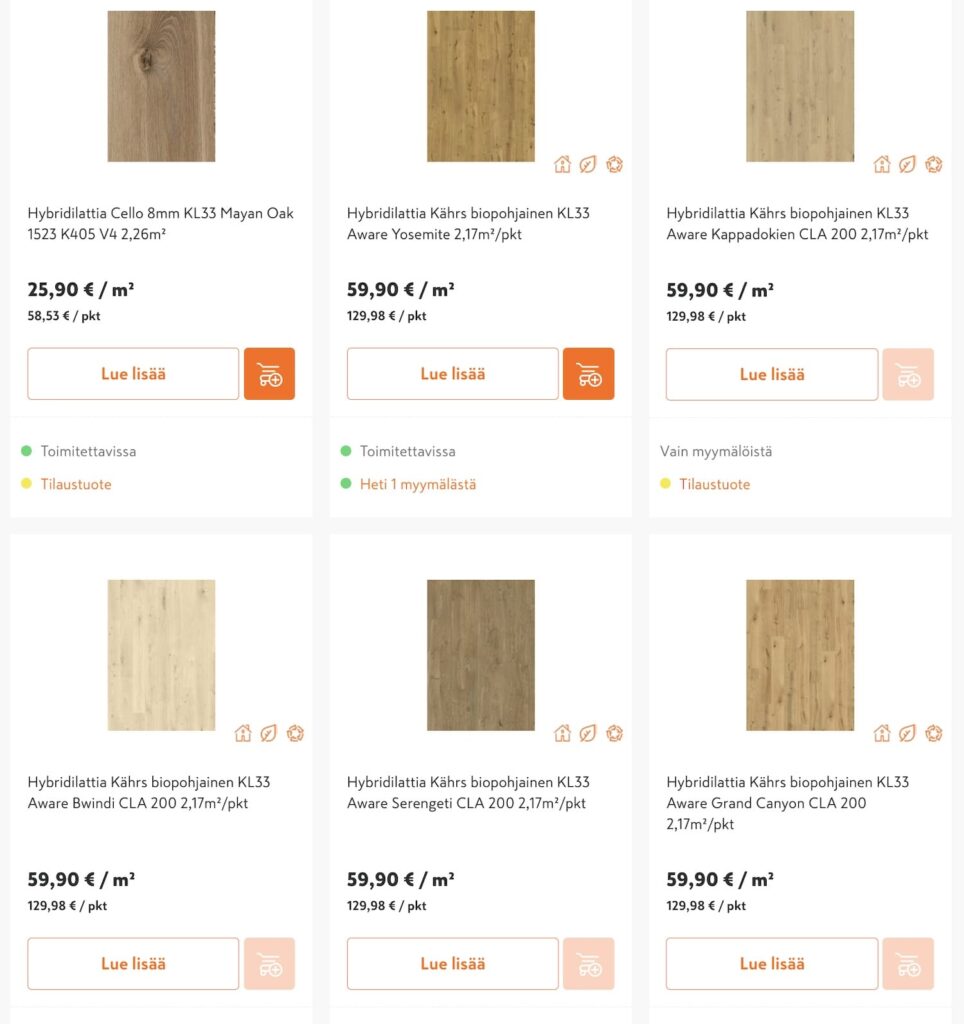The height and width of the screenshot is (1024, 964).
Task: Tap Lue lisää for Cello Mayan Oak
Action: click(133, 374)
